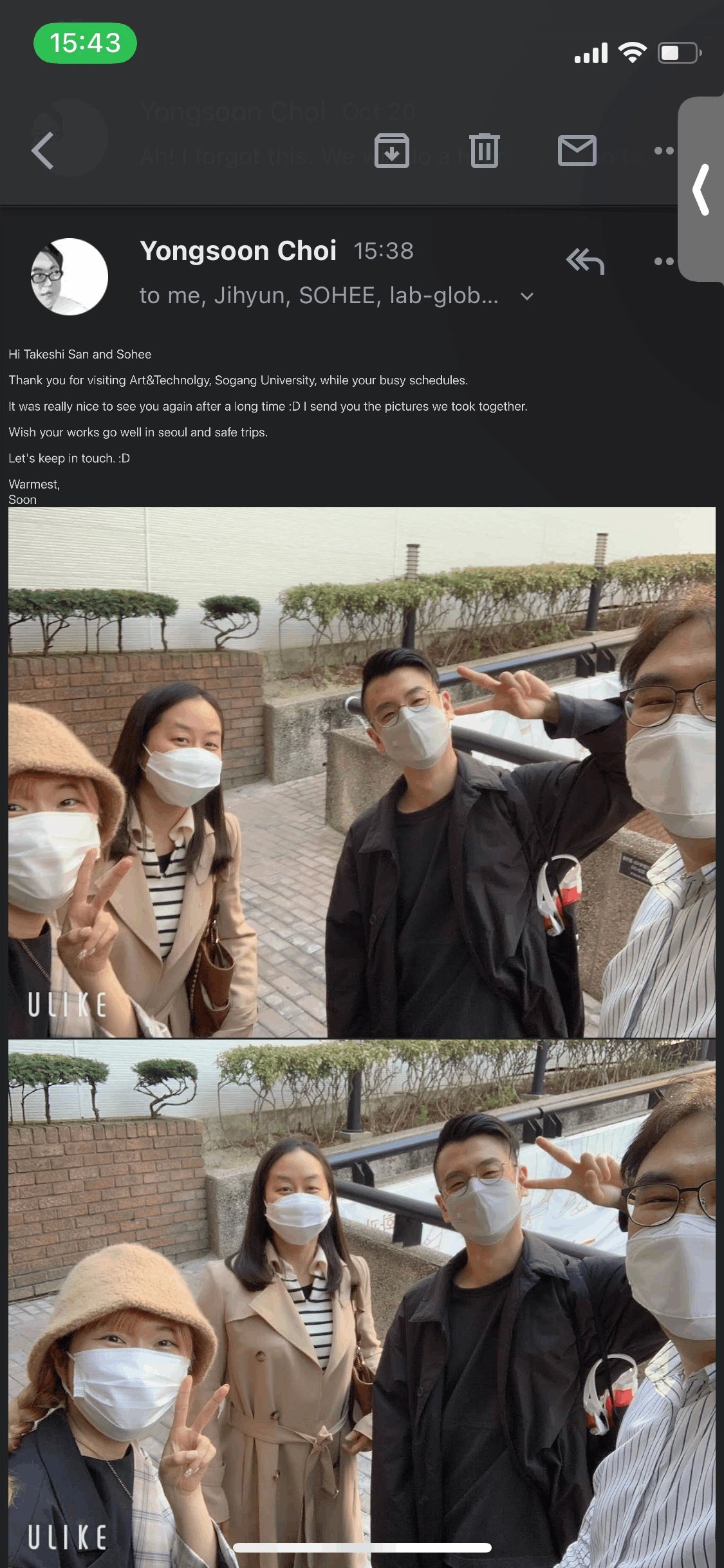Open the second attached group photo
This screenshot has width=724, height=1568.
pos(362,1300)
